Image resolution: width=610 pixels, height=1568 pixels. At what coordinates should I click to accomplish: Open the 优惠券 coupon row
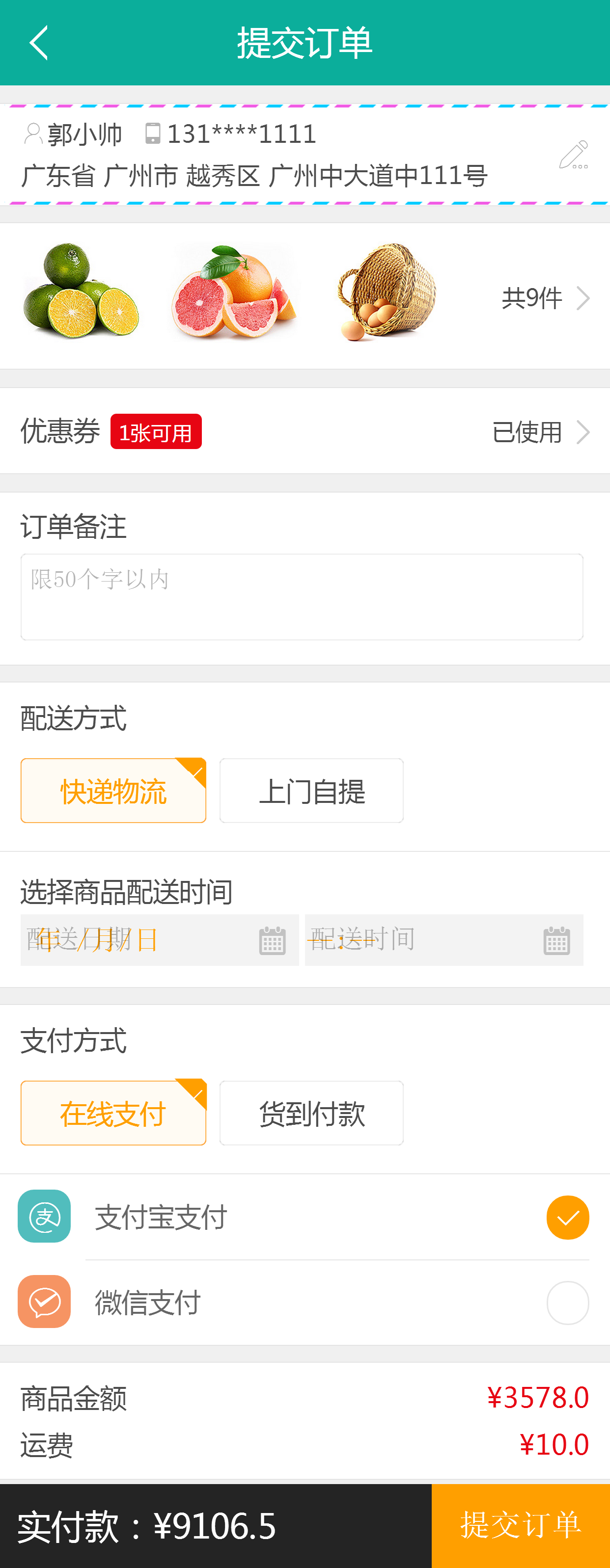[305, 431]
